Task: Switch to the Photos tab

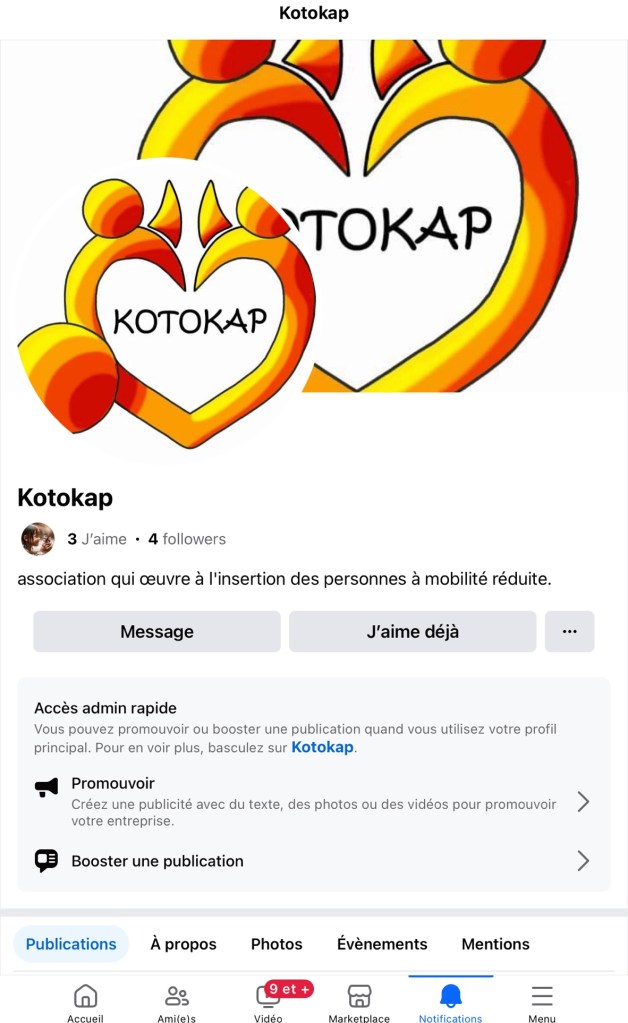Action: pyautogui.click(x=277, y=944)
